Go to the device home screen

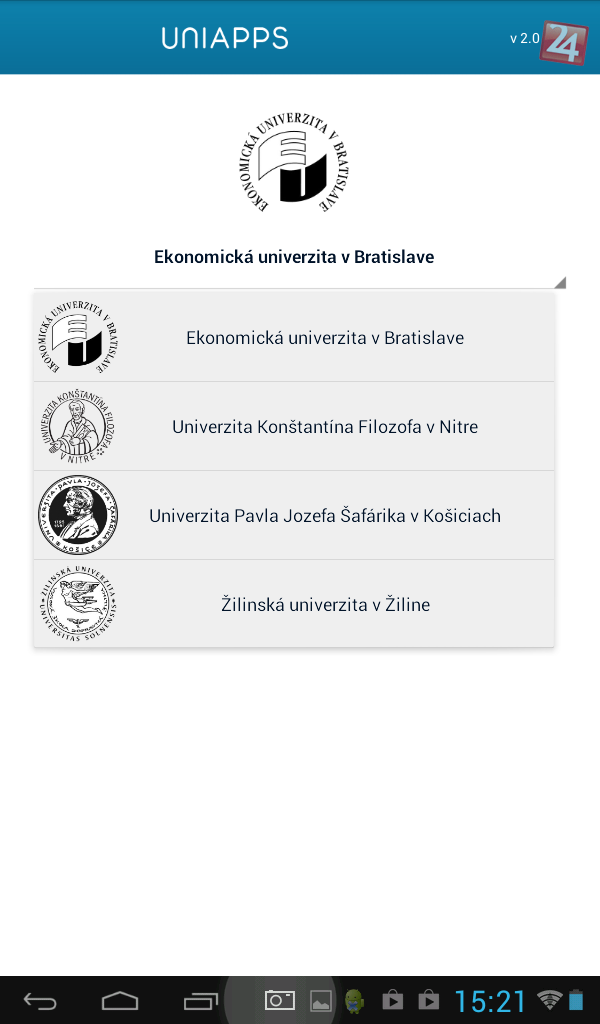[120, 1000]
